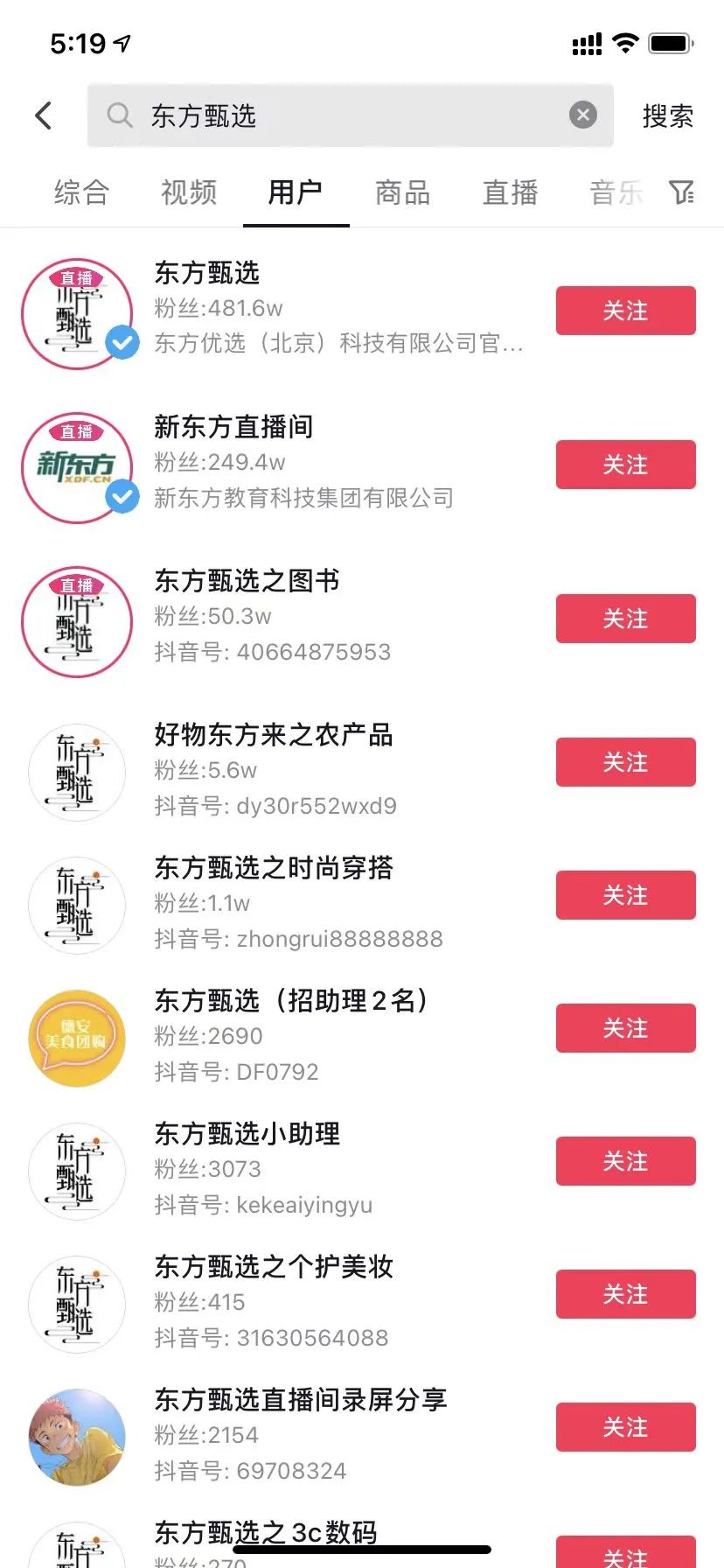
Task: Open the filter icon beside the tabs
Action: point(681,192)
